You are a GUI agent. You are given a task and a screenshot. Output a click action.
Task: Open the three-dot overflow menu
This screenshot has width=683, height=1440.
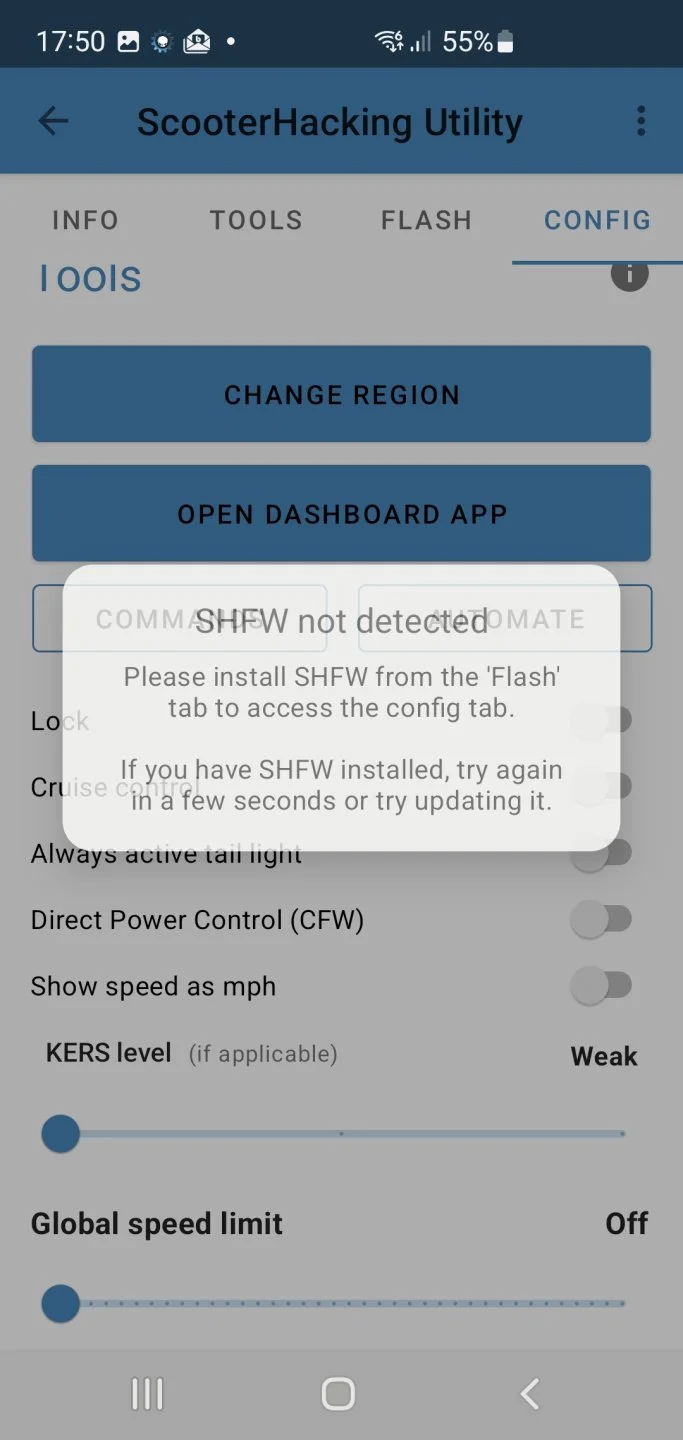[x=641, y=121]
